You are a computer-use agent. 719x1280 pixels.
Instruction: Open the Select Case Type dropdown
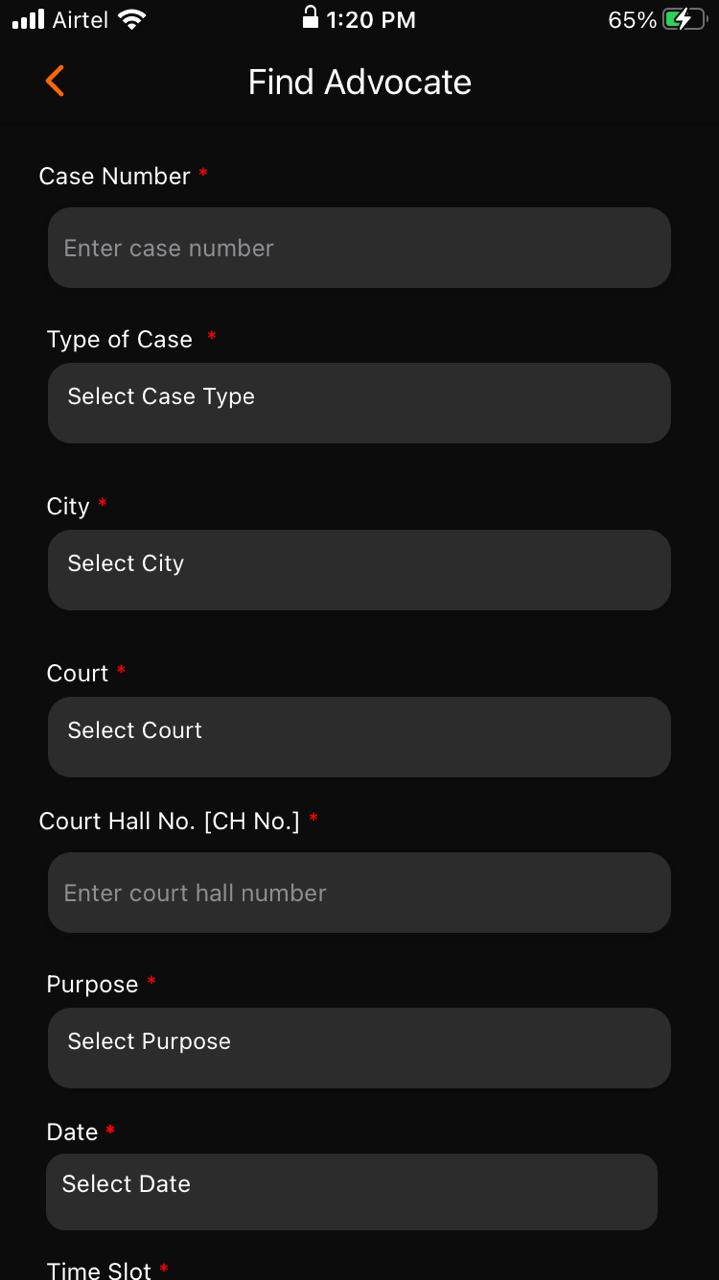359,402
